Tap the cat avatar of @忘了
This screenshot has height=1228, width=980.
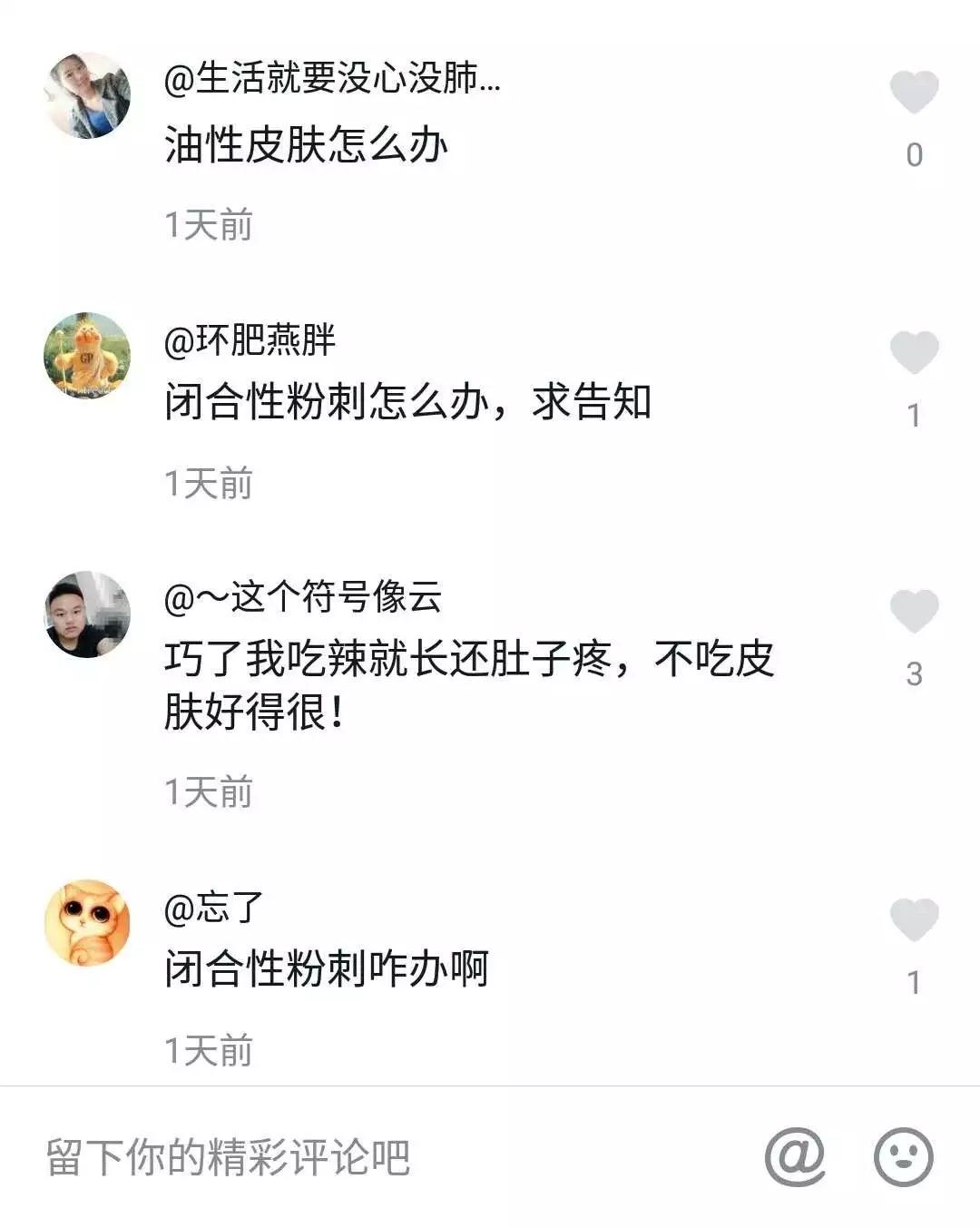point(87,923)
